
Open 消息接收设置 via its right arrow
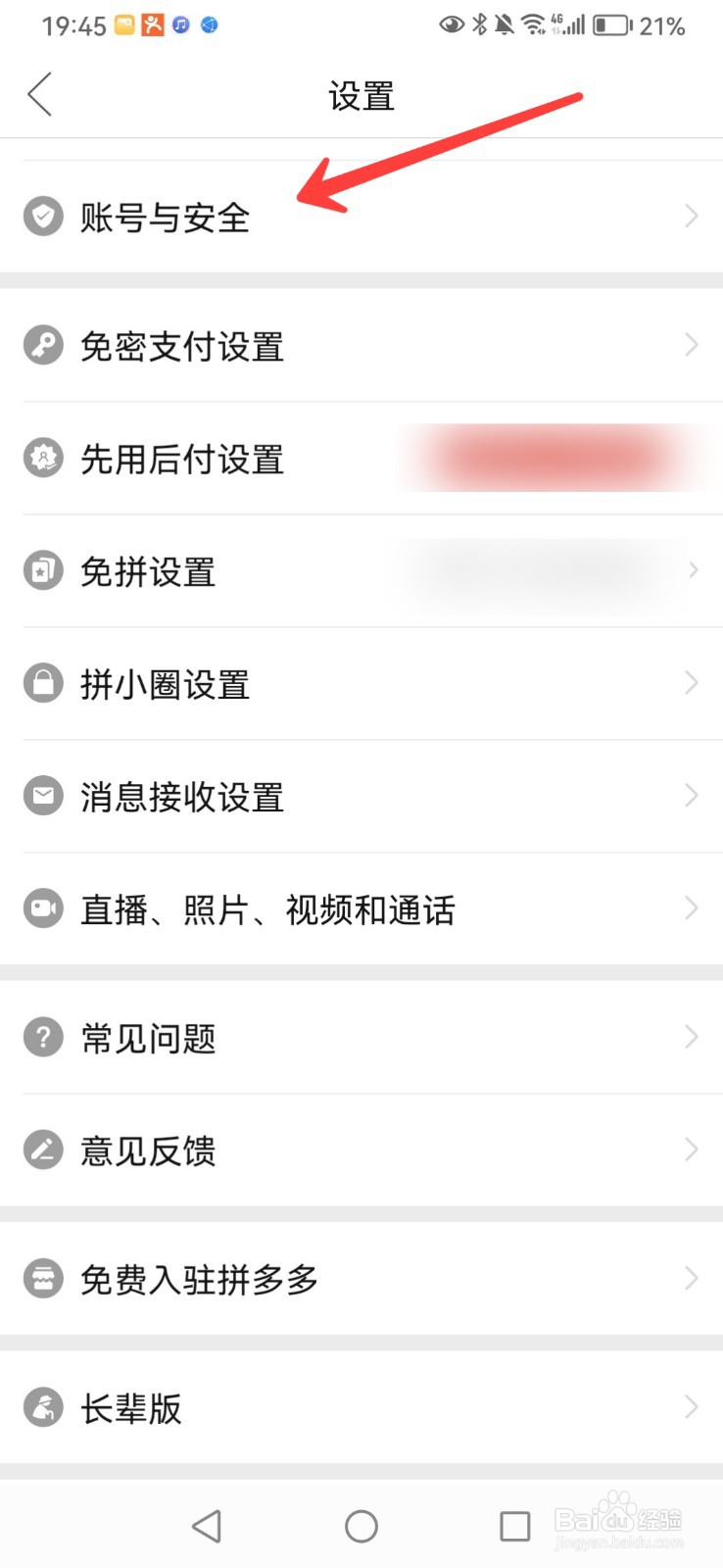click(691, 796)
